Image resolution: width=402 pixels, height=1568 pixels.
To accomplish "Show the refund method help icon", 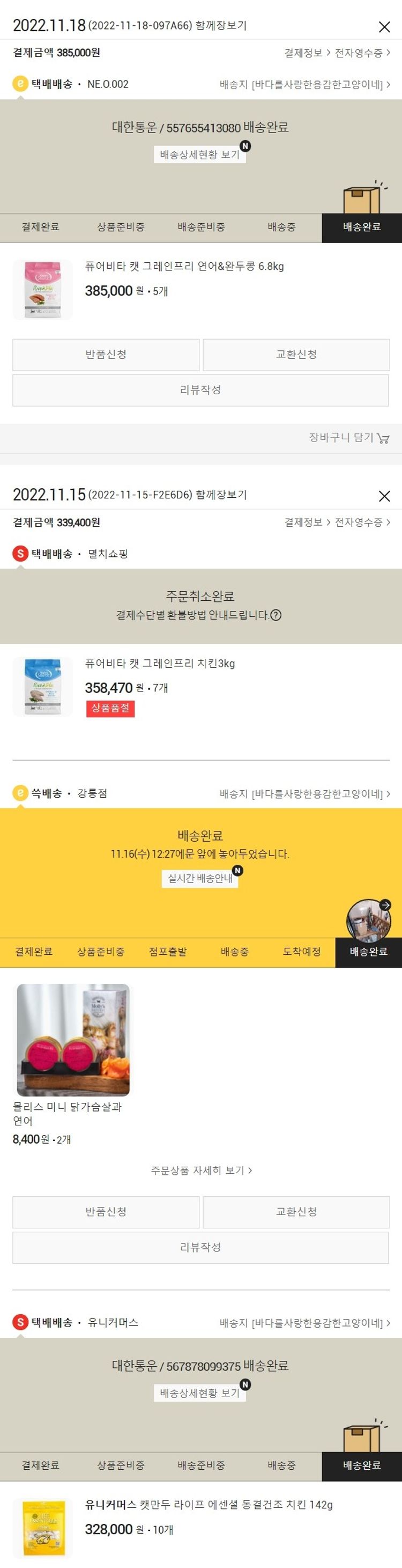I will pyautogui.click(x=276, y=615).
